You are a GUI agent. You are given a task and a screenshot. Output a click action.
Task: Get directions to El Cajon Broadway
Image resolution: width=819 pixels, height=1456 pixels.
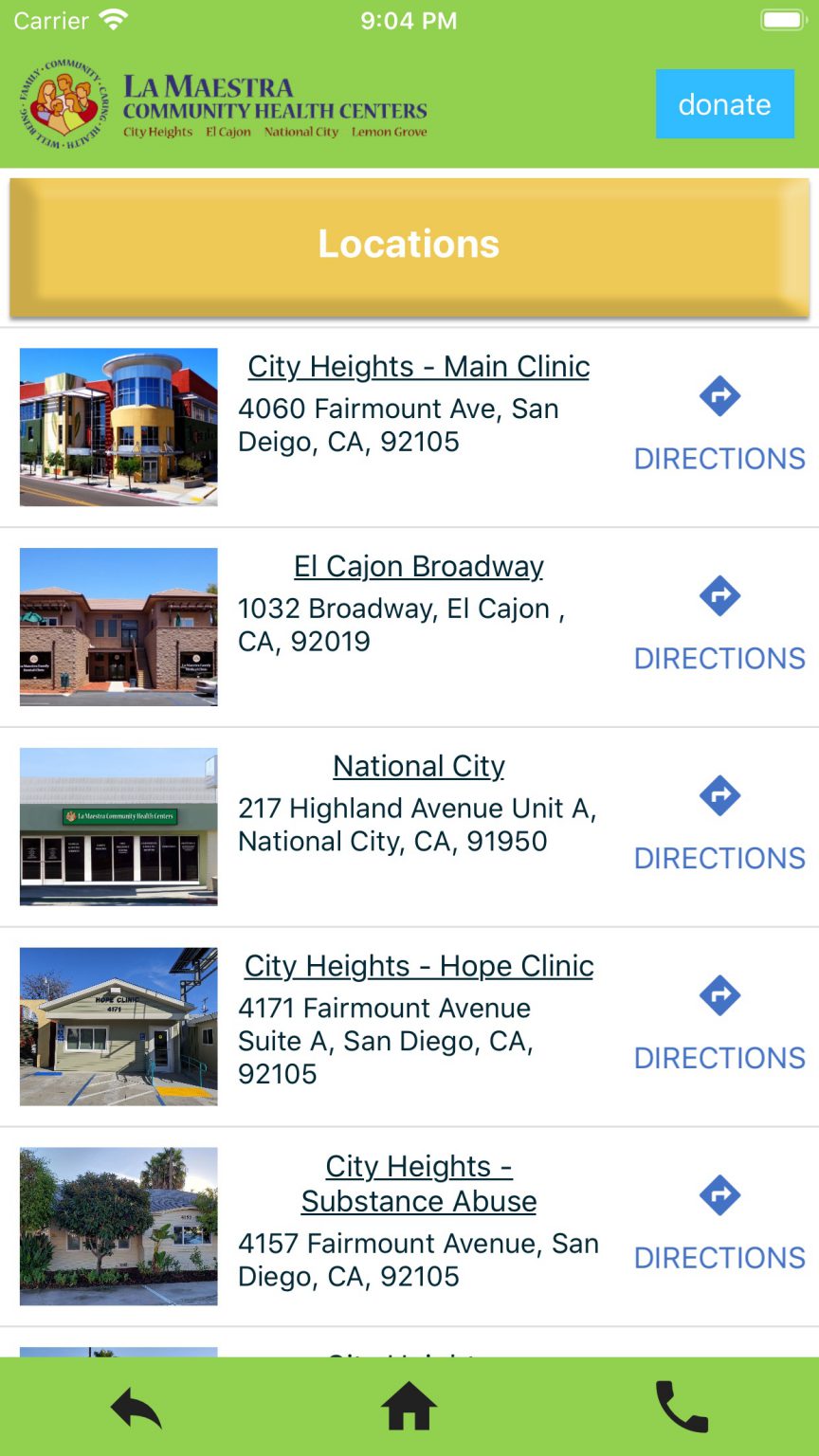click(719, 626)
